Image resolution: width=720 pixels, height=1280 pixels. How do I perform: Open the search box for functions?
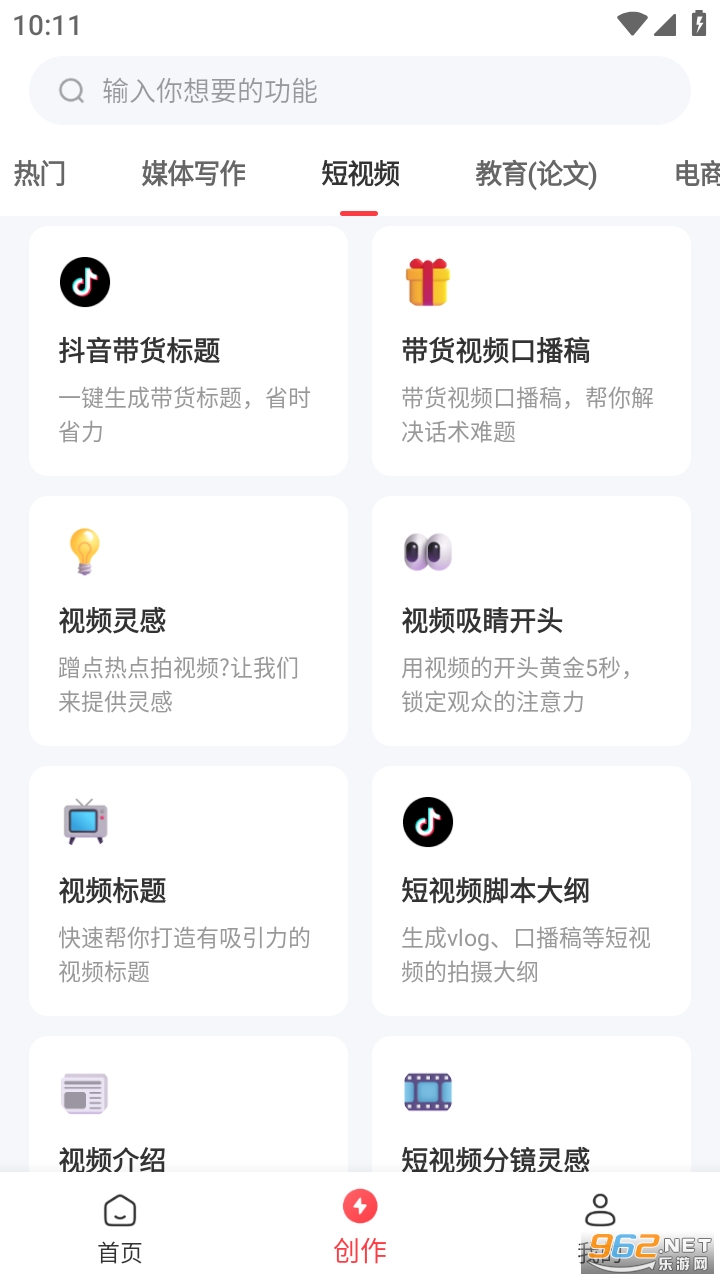pos(360,91)
